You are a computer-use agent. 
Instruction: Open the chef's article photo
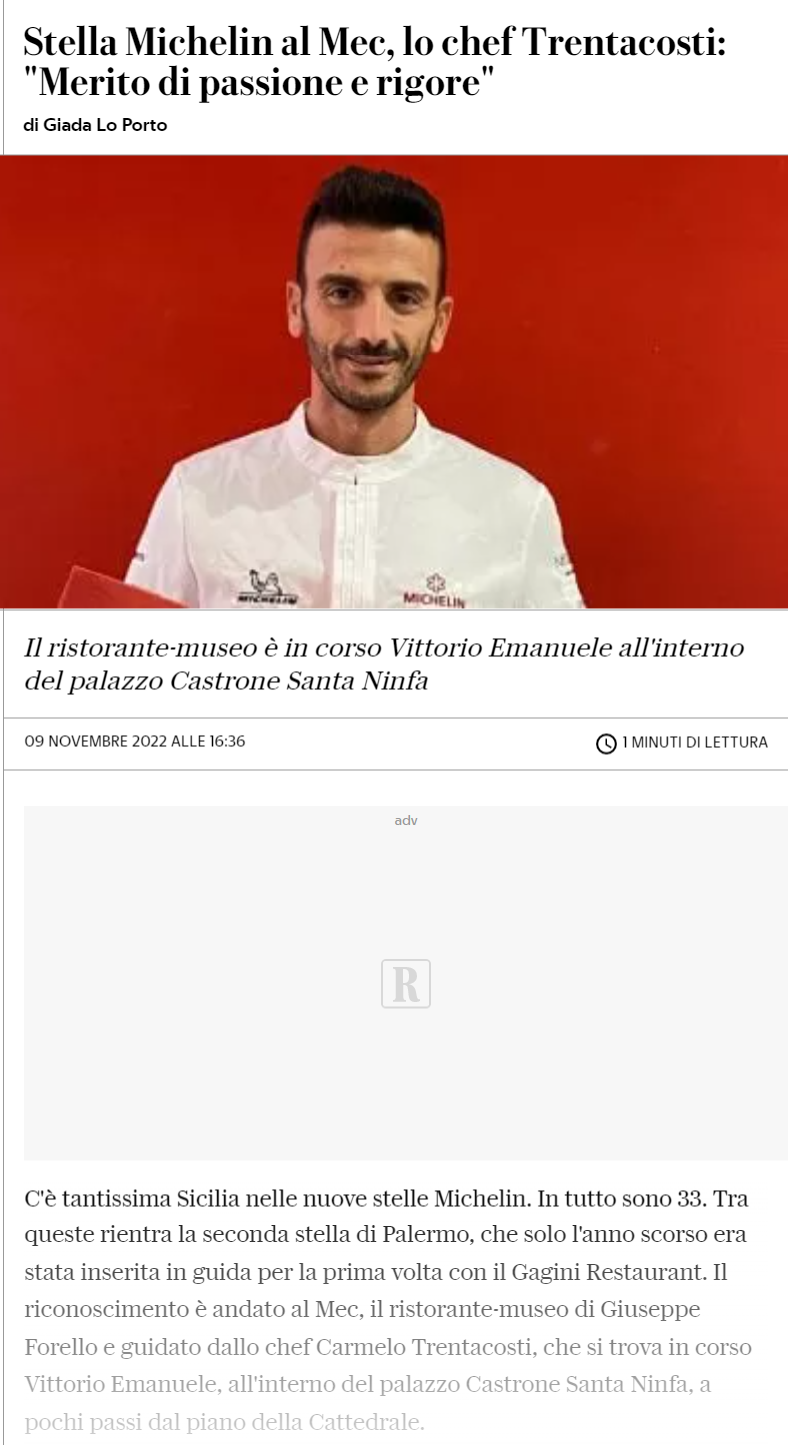coord(394,382)
